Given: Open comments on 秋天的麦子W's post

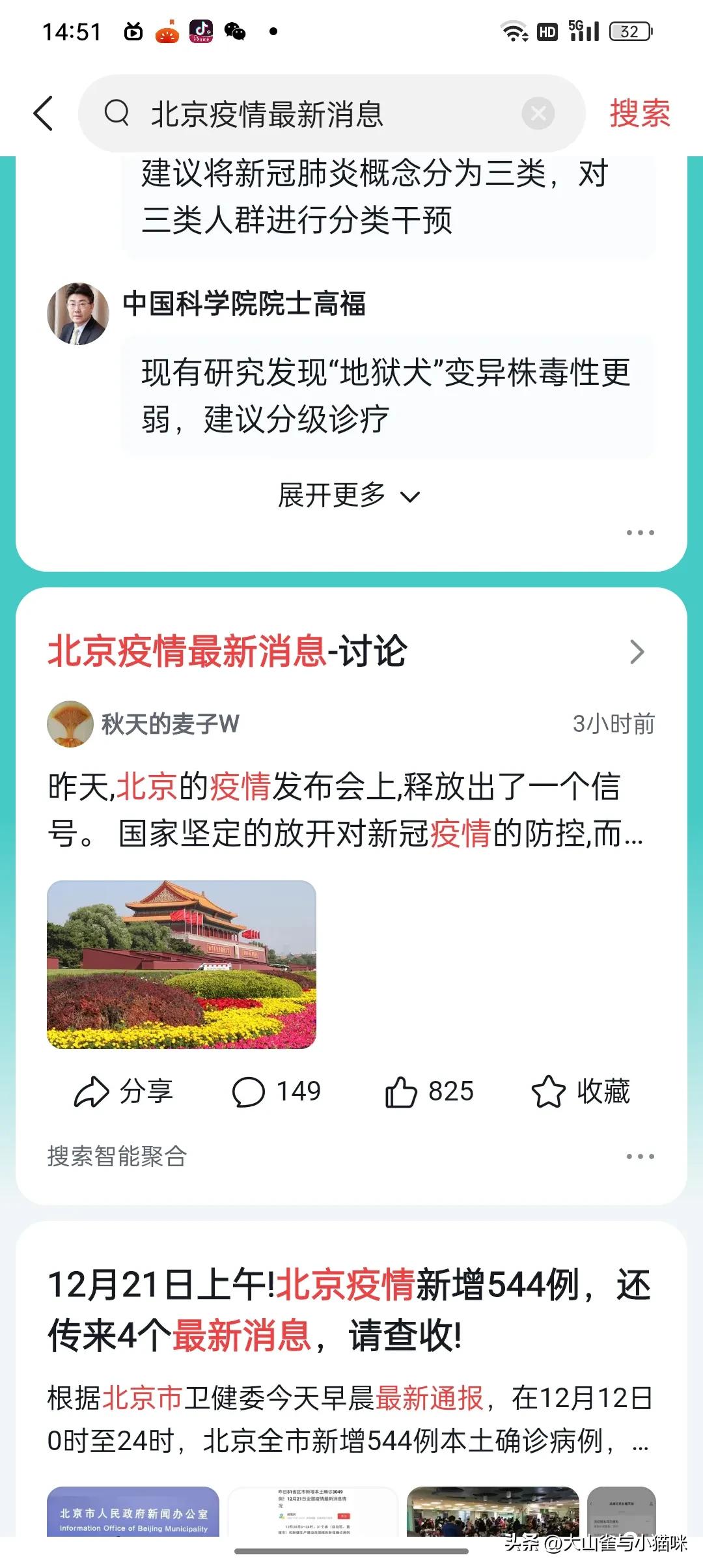Looking at the screenshot, I should click(276, 1092).
